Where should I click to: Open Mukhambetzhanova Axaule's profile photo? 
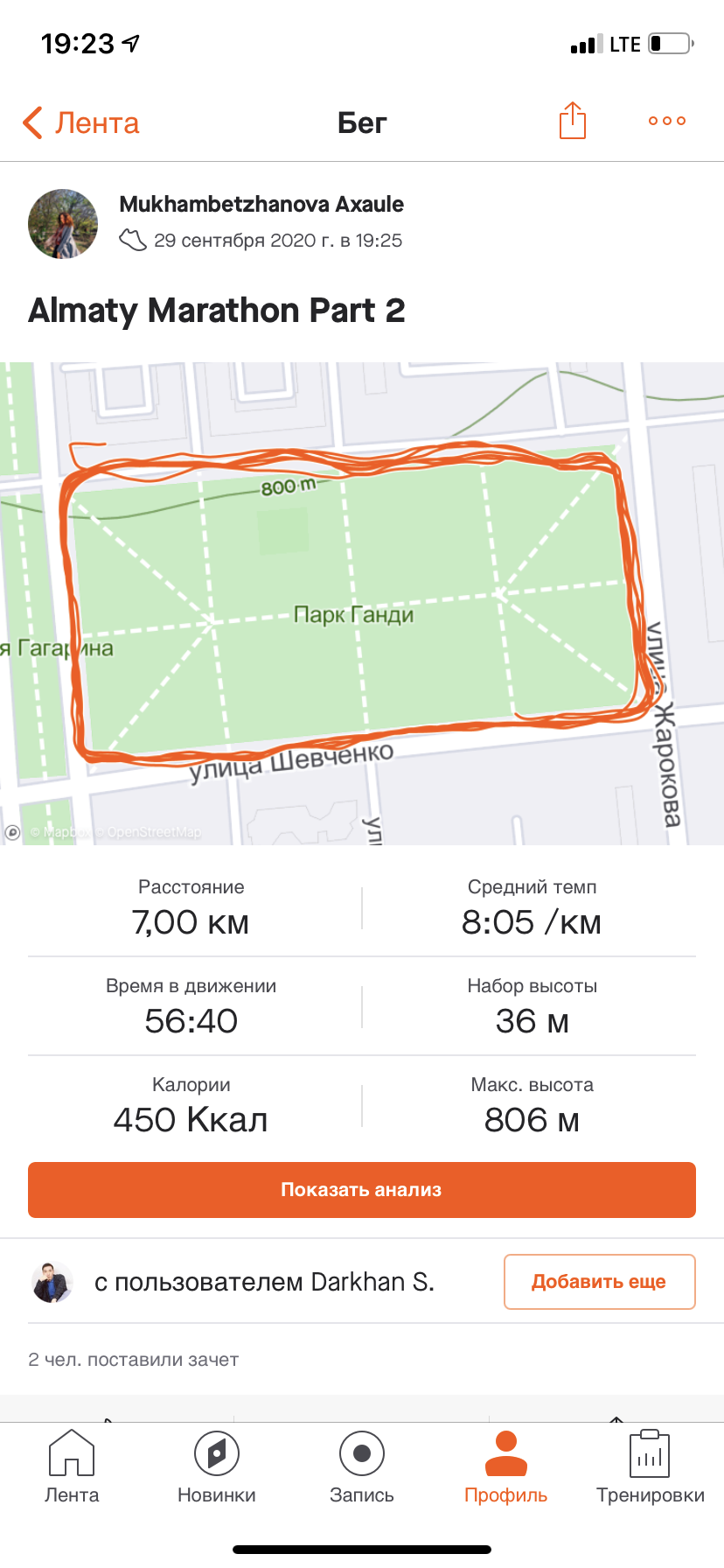click(63, 223)
